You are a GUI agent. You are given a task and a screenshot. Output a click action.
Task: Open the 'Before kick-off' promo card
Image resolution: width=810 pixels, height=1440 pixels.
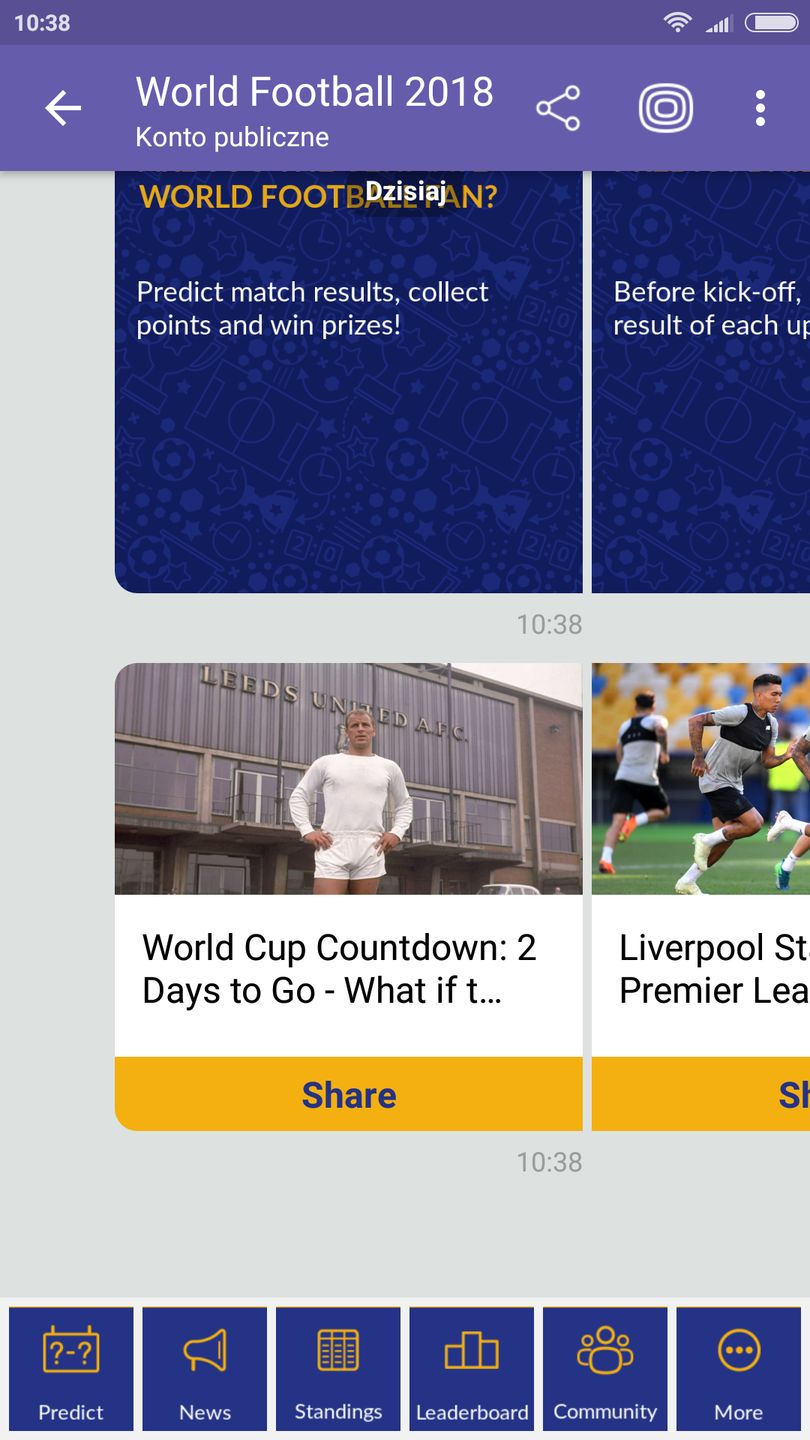coord(702,400)
